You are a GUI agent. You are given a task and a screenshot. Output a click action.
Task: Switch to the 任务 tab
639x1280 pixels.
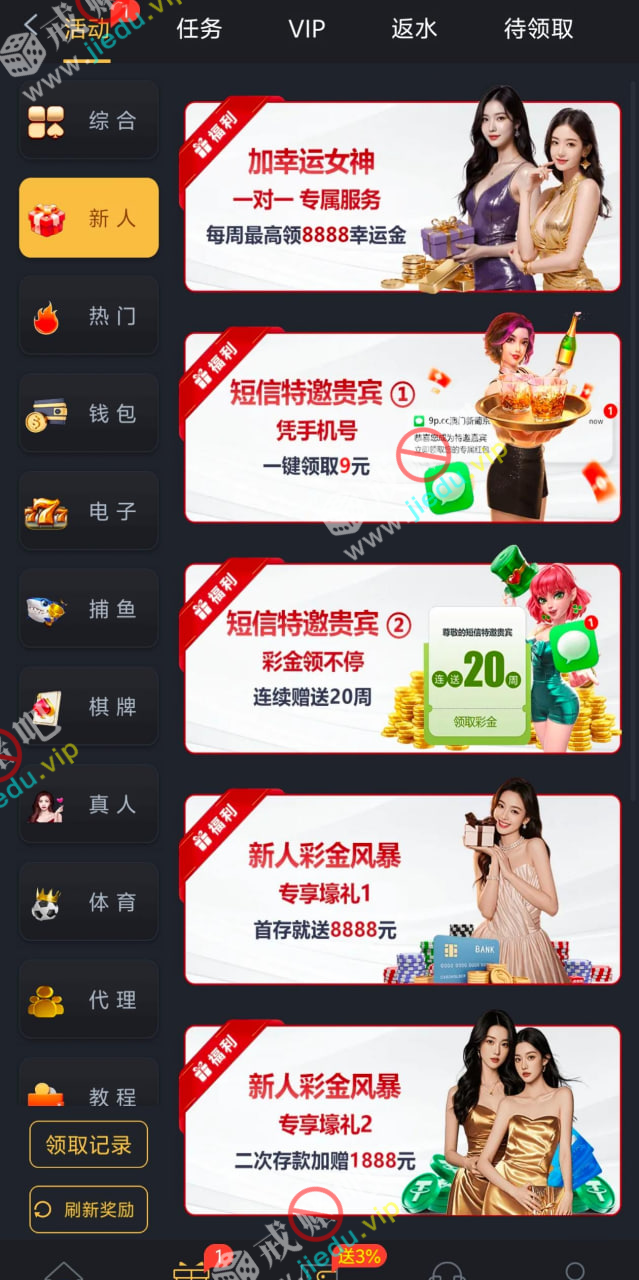199,29
